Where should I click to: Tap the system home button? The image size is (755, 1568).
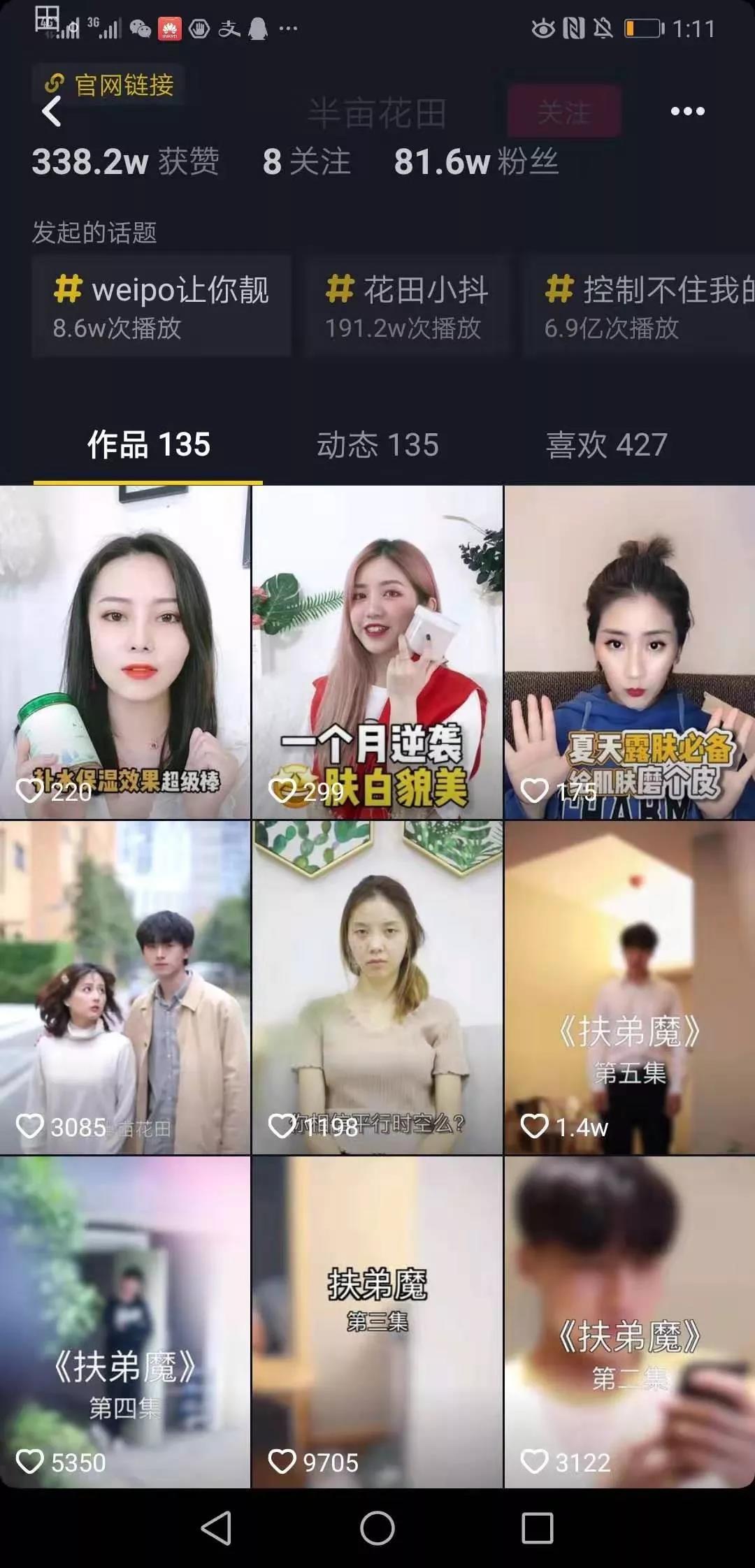click(x=377, y=1528)
